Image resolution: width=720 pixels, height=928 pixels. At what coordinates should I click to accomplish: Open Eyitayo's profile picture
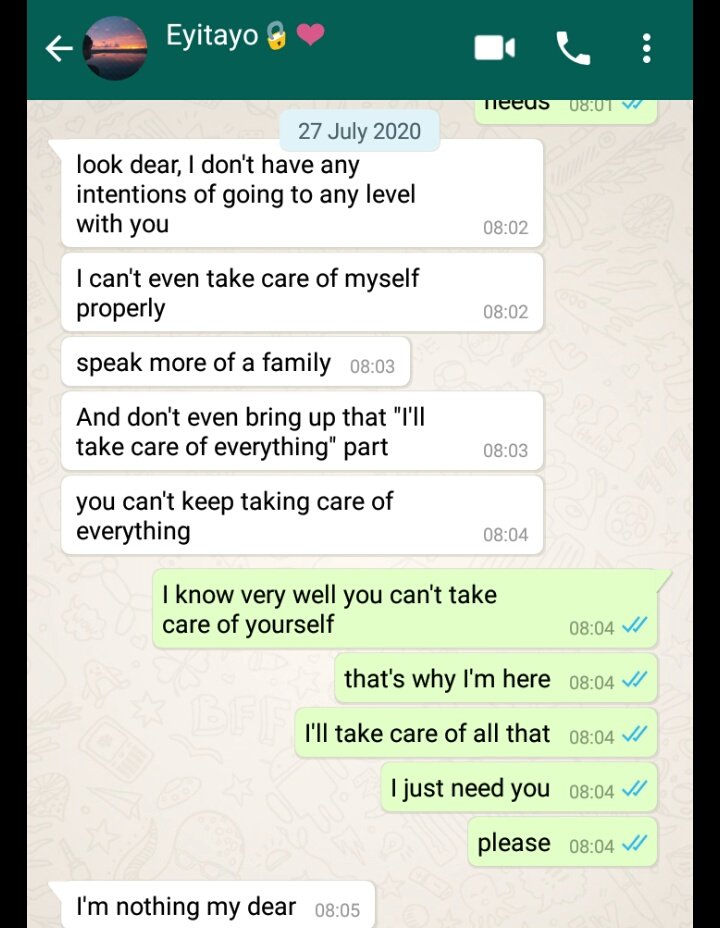pyautogui.click(x=114, y=48)
